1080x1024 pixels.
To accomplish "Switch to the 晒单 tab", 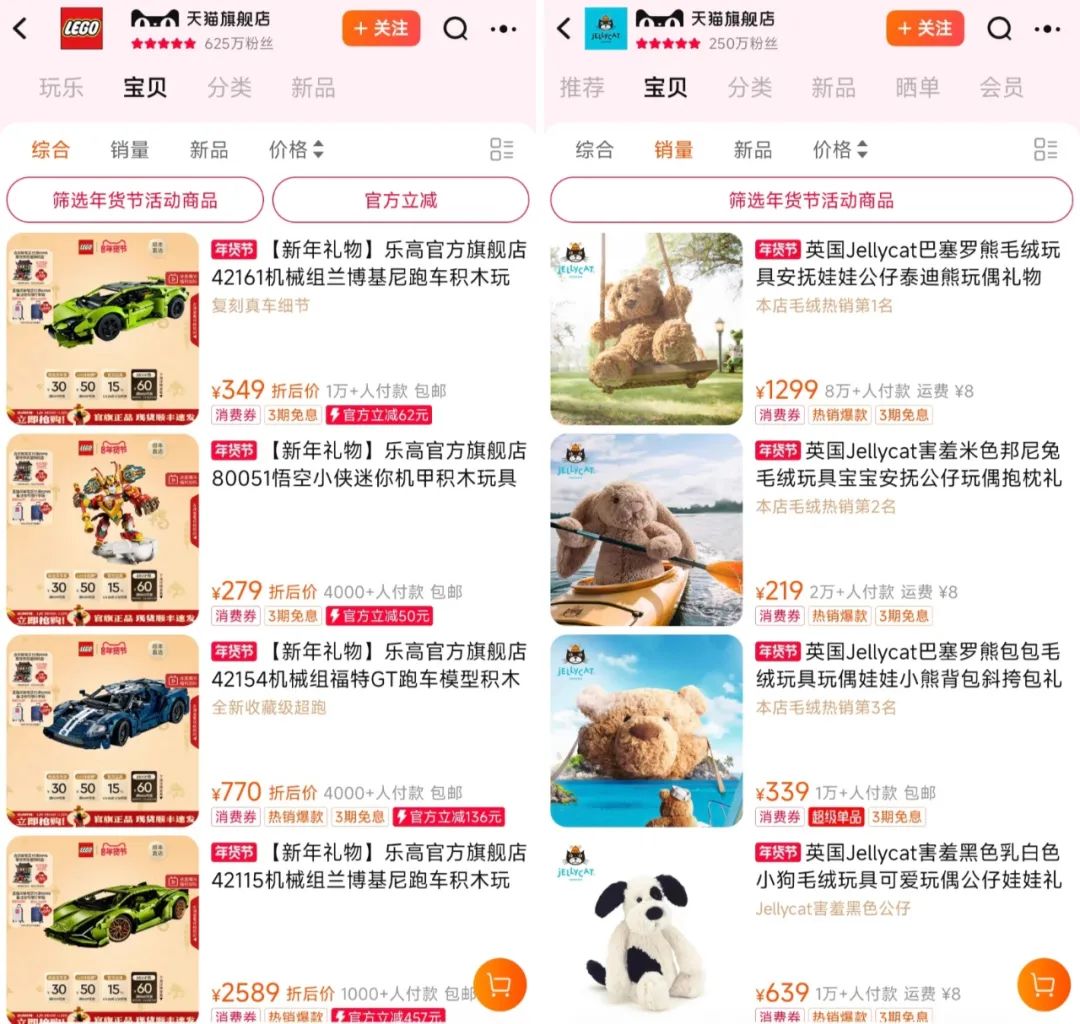I will (x=917, y=88).
